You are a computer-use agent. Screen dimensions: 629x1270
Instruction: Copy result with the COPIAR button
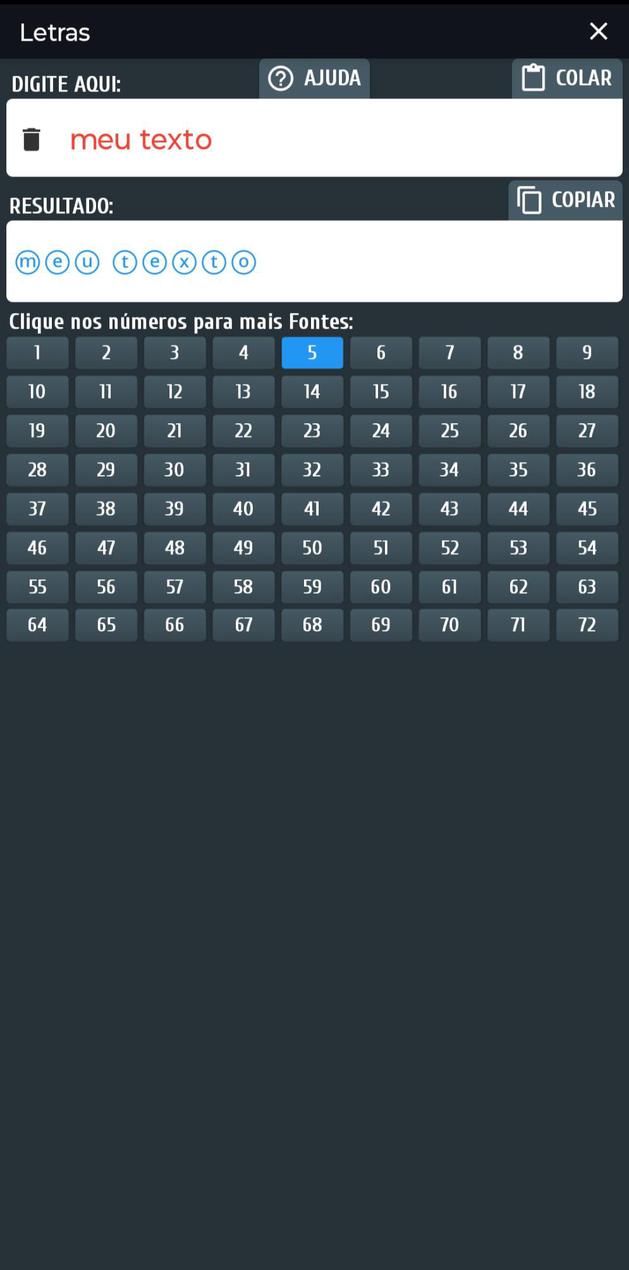pyautogui.click(x=565, y=200)
